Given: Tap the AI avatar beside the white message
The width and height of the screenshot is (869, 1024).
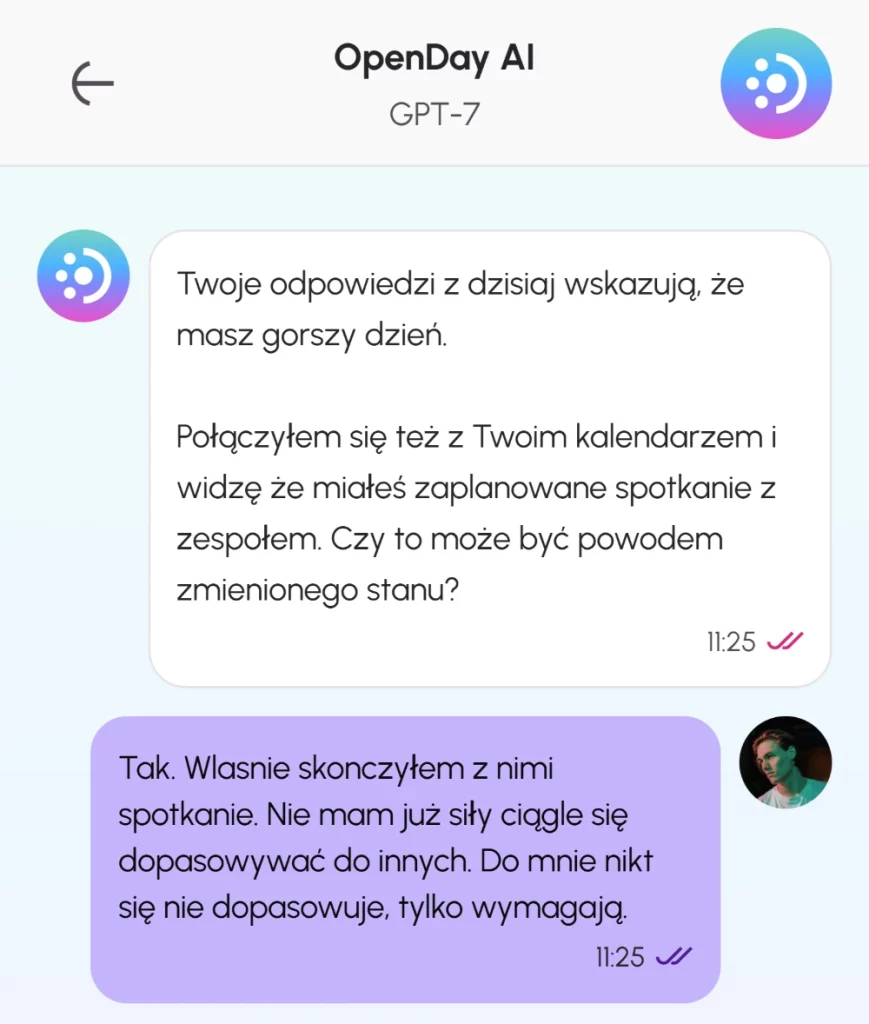Looking at the screenshot, I should [x=83, y=276].
